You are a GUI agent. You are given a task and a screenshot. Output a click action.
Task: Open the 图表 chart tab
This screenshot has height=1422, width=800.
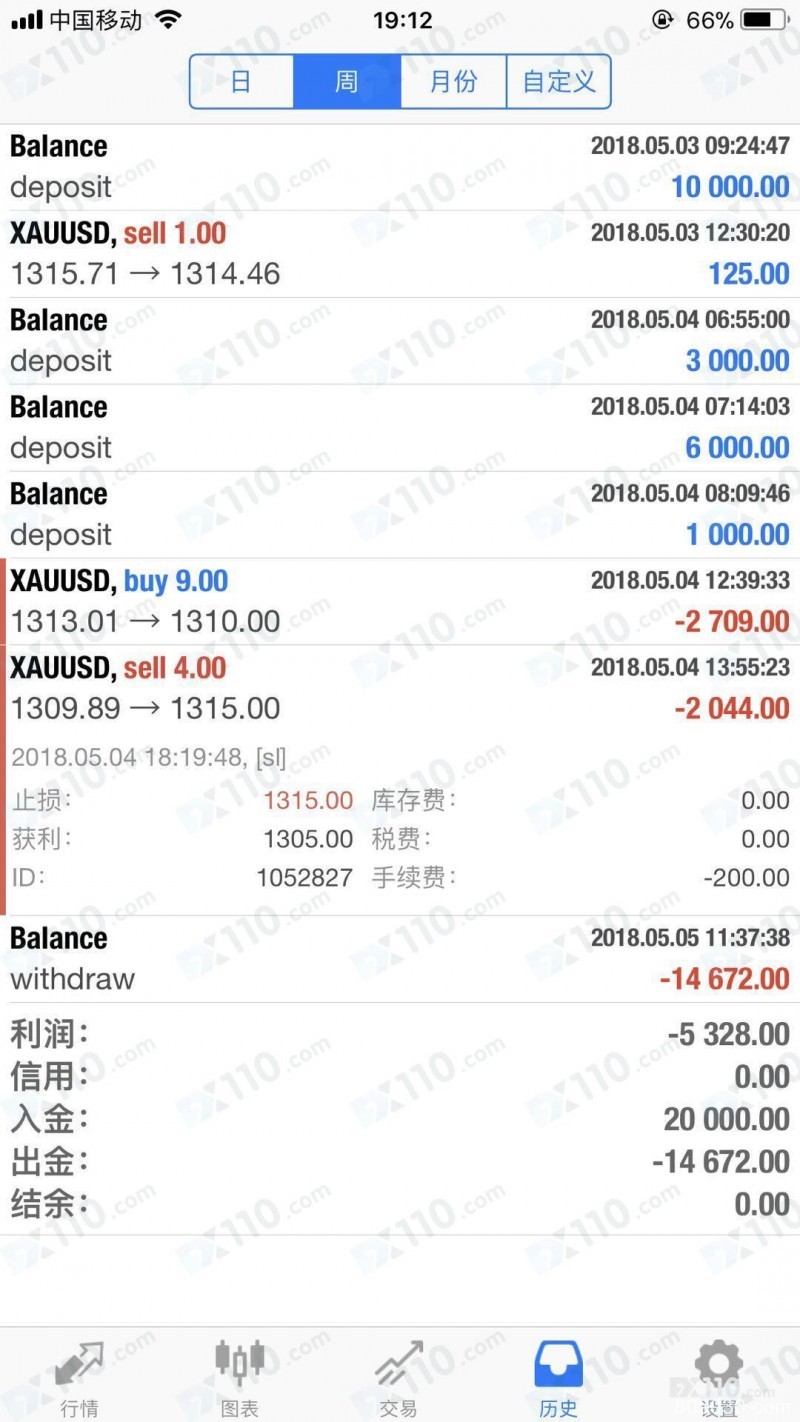(240, 1378)
